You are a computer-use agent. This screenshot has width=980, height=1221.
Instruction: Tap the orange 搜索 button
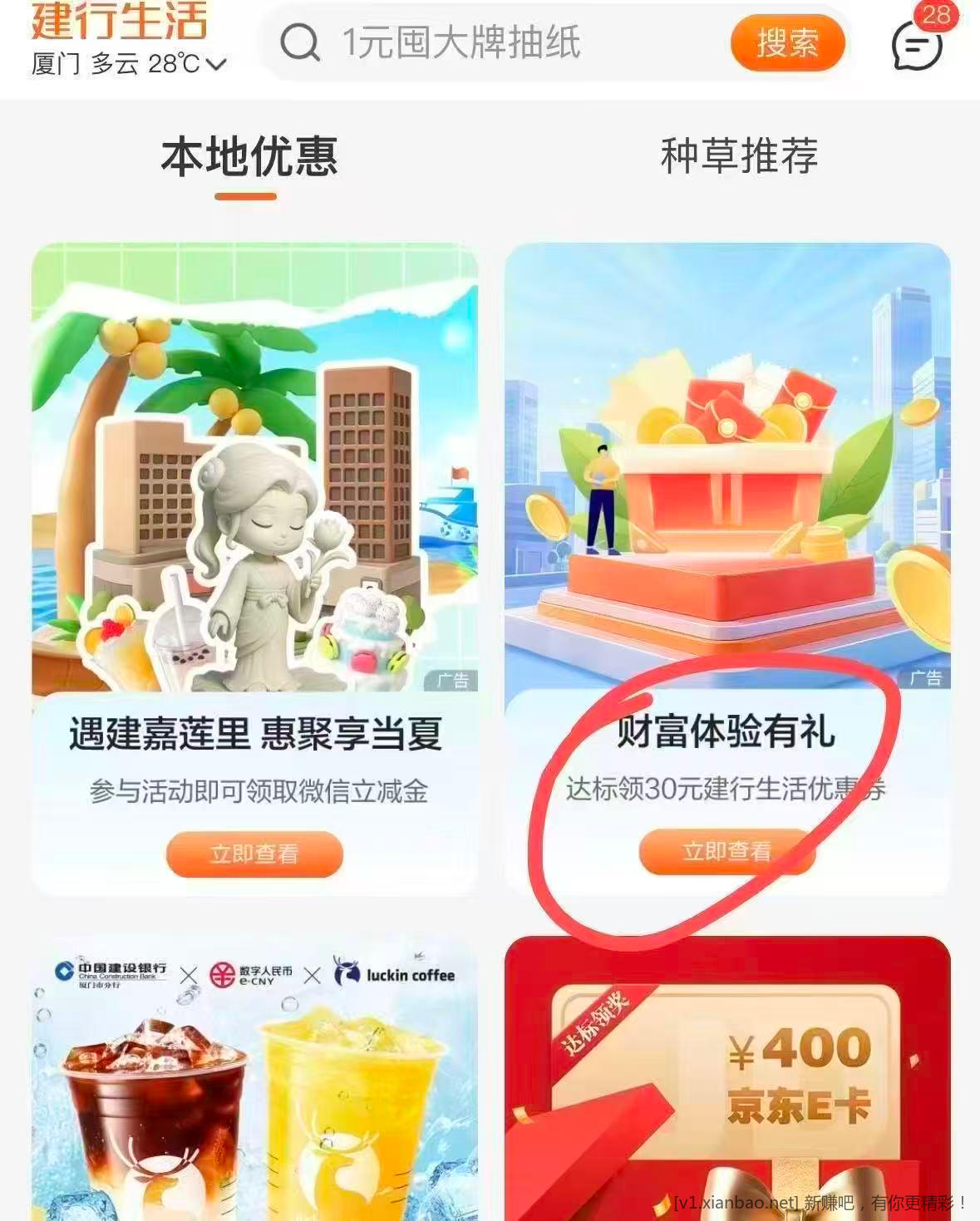[x=786, y=43]
